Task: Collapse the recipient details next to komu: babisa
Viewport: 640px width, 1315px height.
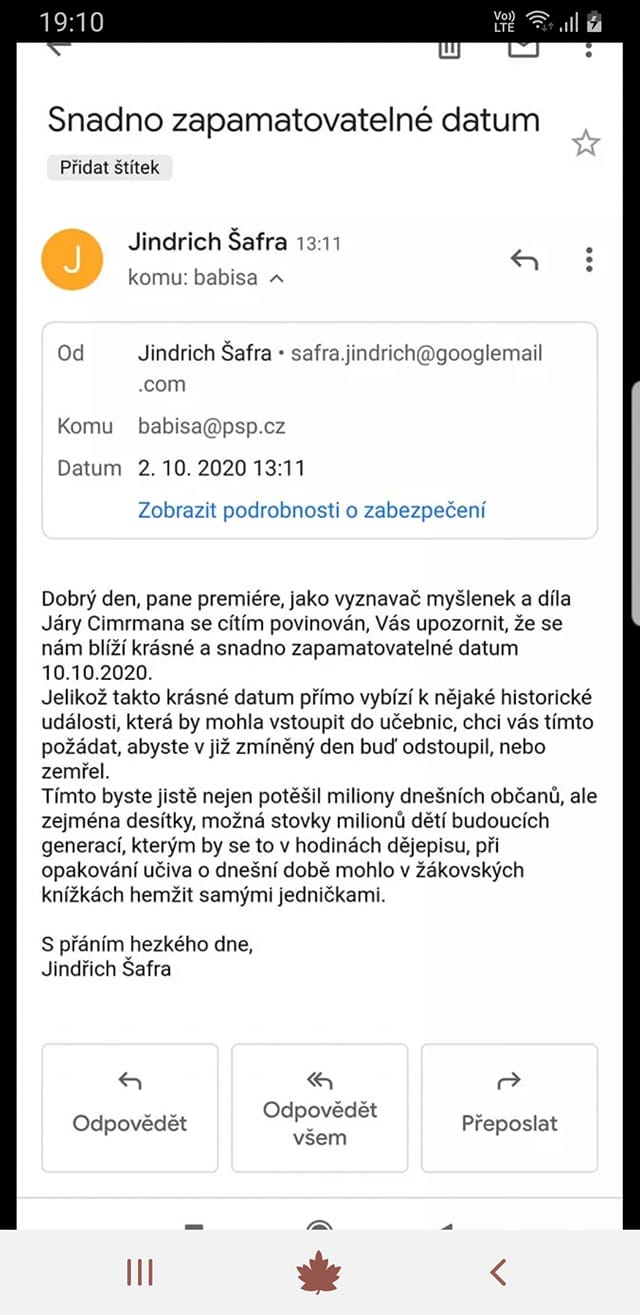Action: [277, 279]
